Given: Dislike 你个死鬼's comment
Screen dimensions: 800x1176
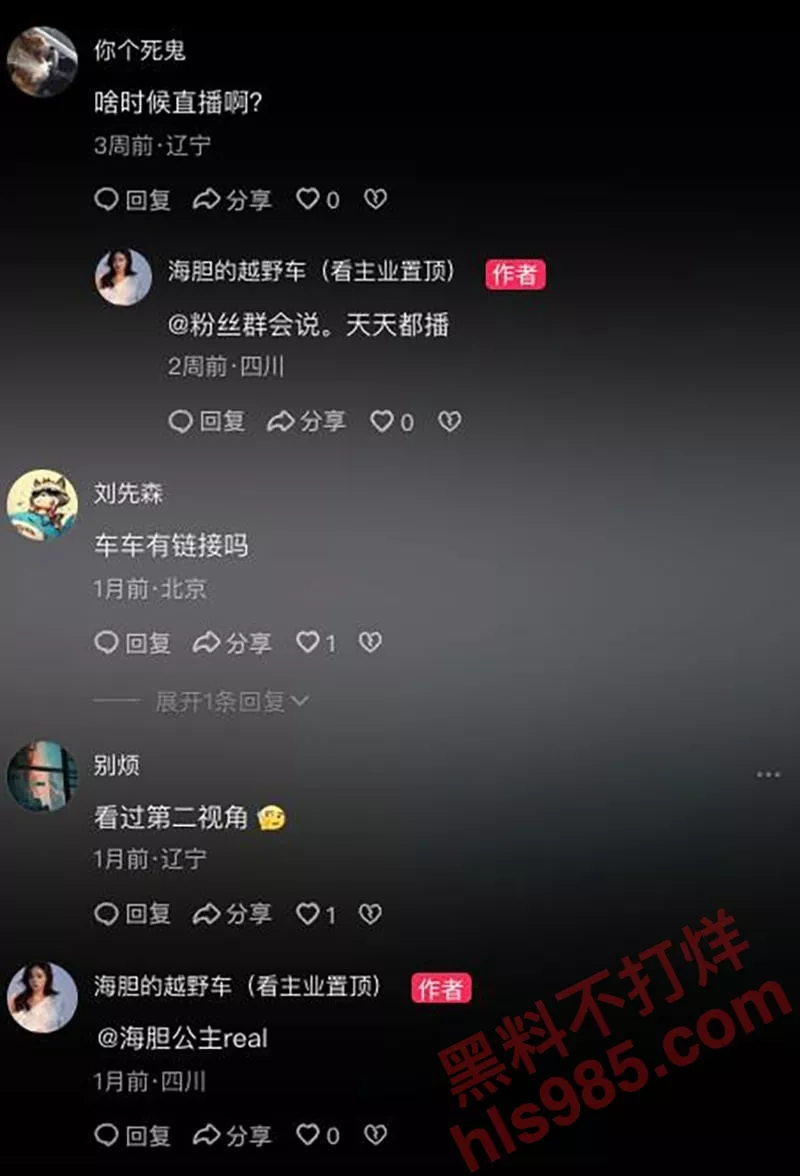Looking at the screenshot, I should coord(374,200).
